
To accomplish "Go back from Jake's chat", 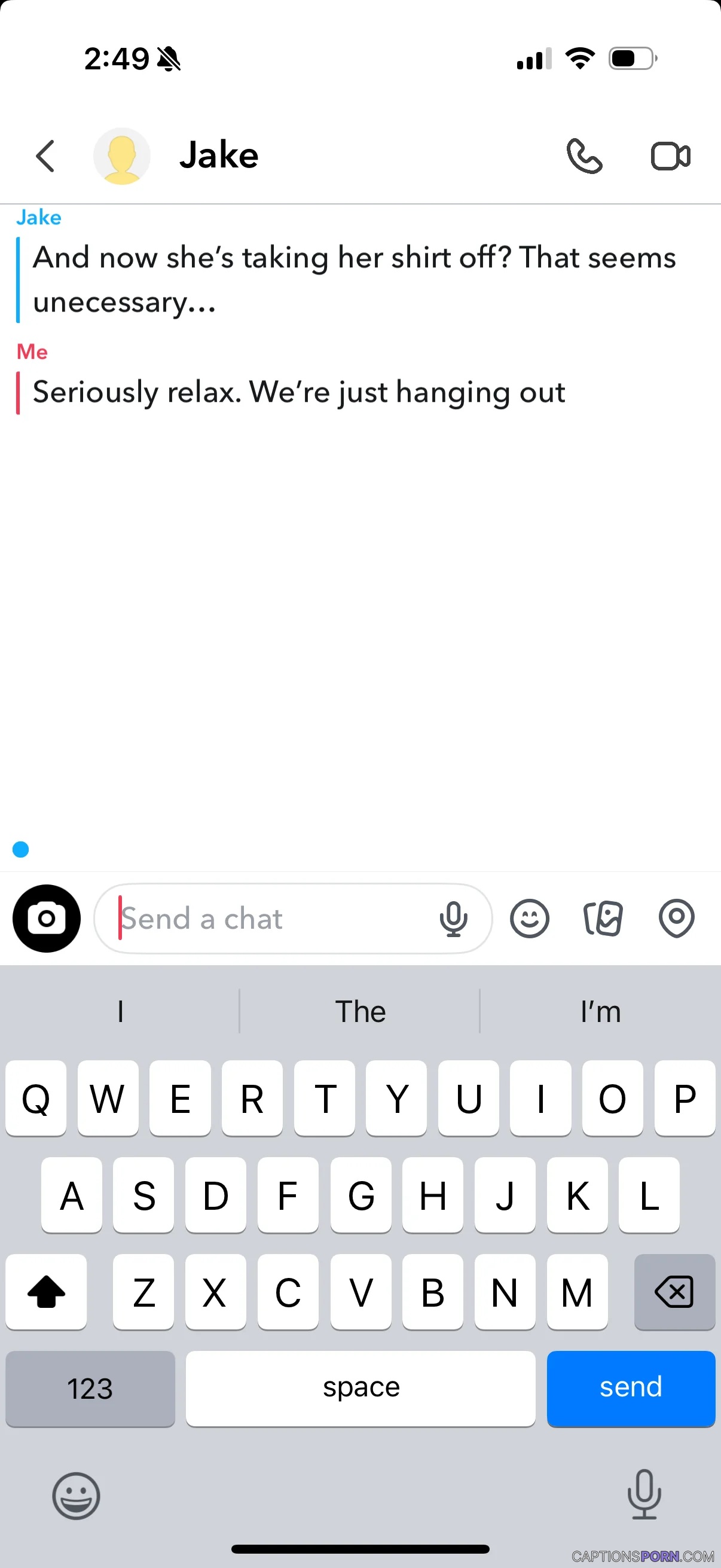I will click(45, 156).
